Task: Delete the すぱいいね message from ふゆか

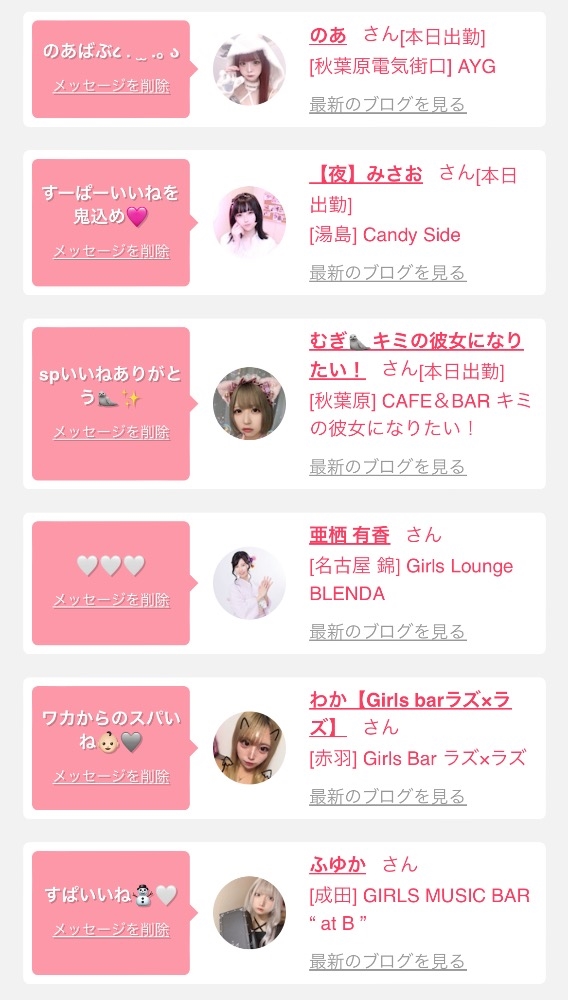Action: pyautogui.click(x=112, y=930)
